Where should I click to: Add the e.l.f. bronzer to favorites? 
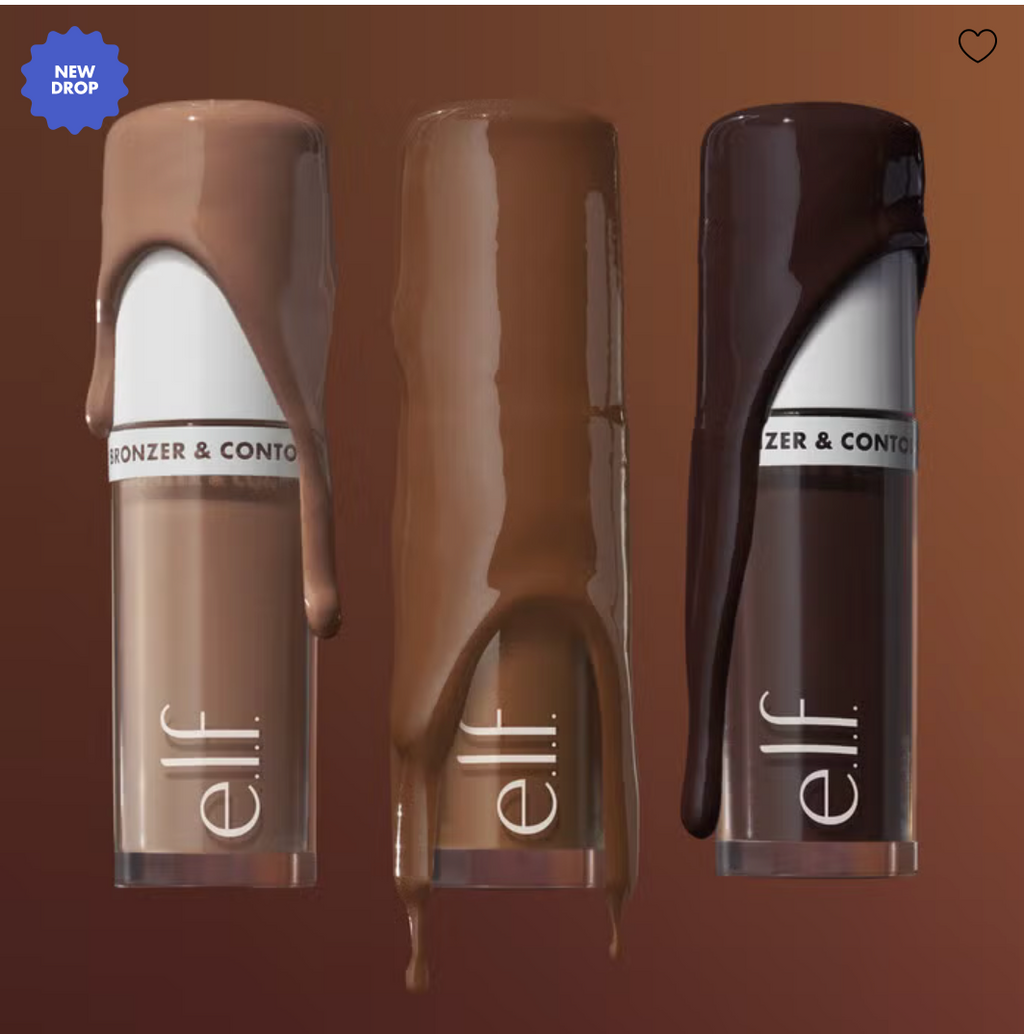[977, 46]
